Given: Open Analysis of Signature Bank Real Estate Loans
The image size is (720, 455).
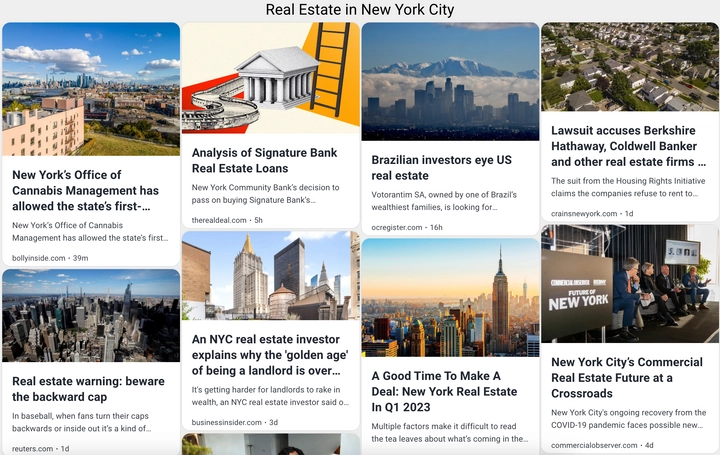Looking at the screenshot, I should [x=265, y=160].
